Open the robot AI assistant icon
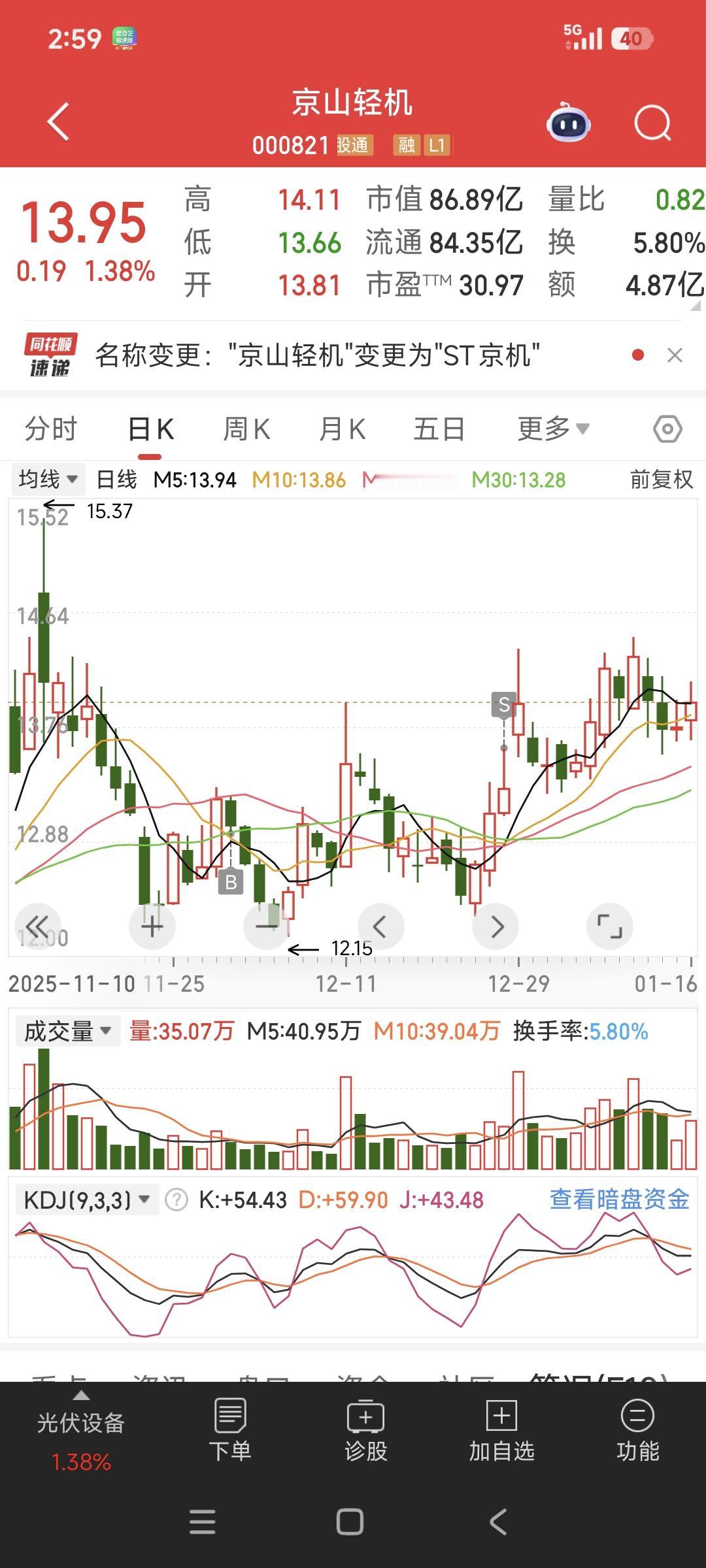The image size is (706, 1568). coord(568,123)
